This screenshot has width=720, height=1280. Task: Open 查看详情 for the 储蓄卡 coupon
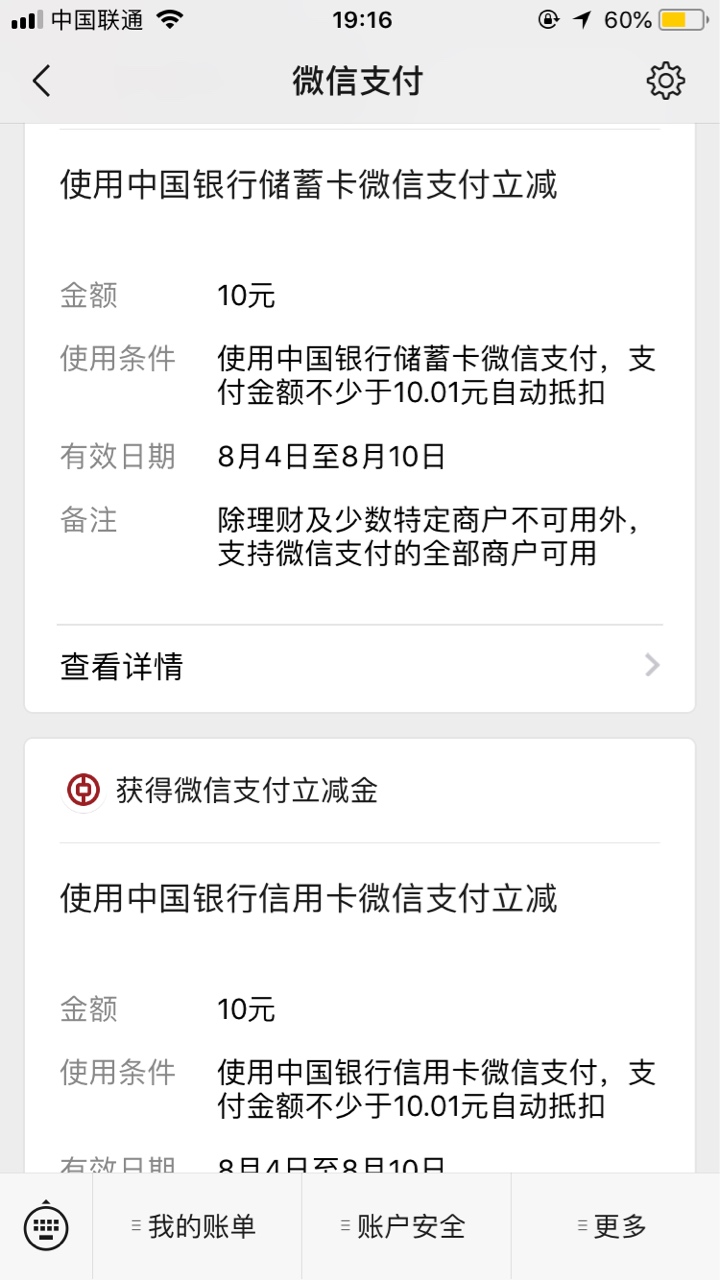coord(360,666)
